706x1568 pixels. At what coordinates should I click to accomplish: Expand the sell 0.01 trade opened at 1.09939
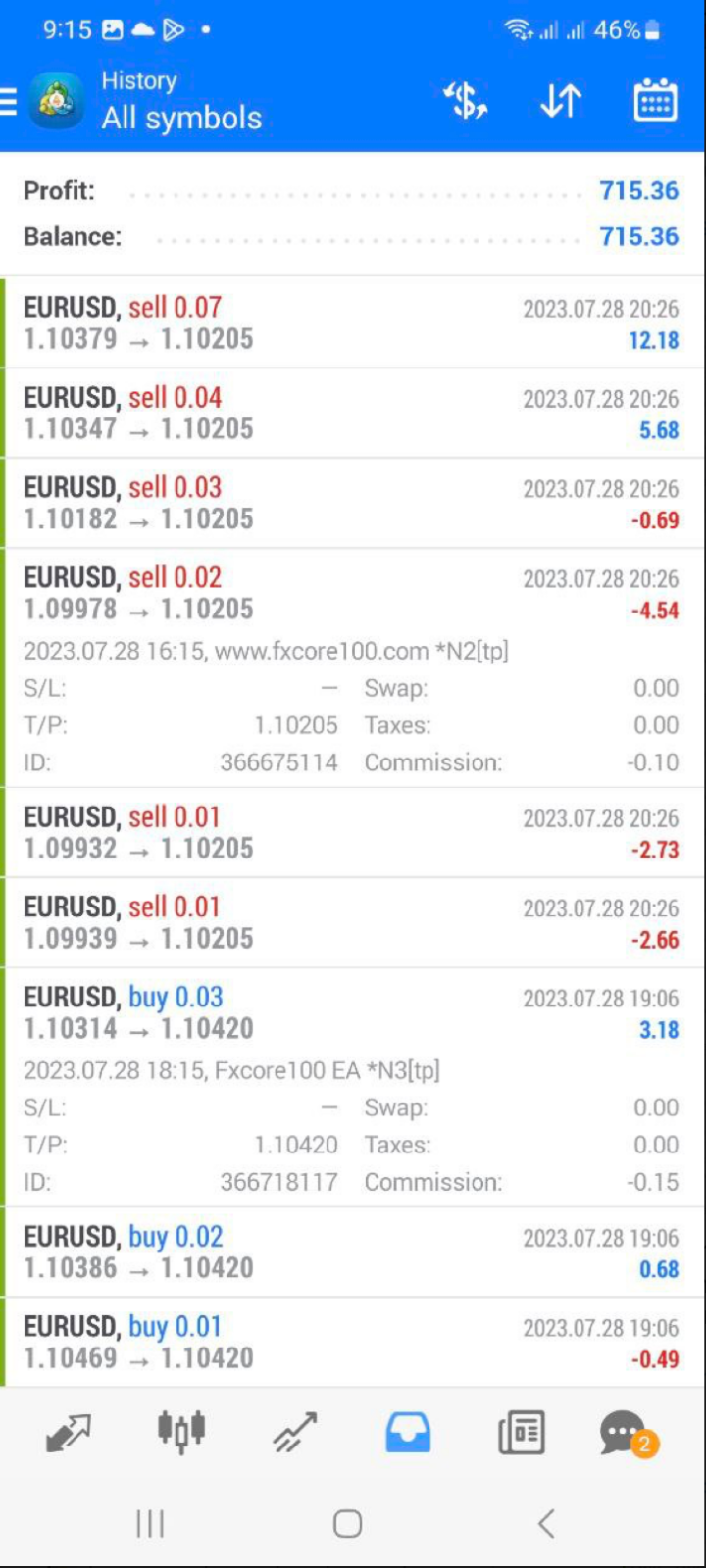[x=351, y=922]
